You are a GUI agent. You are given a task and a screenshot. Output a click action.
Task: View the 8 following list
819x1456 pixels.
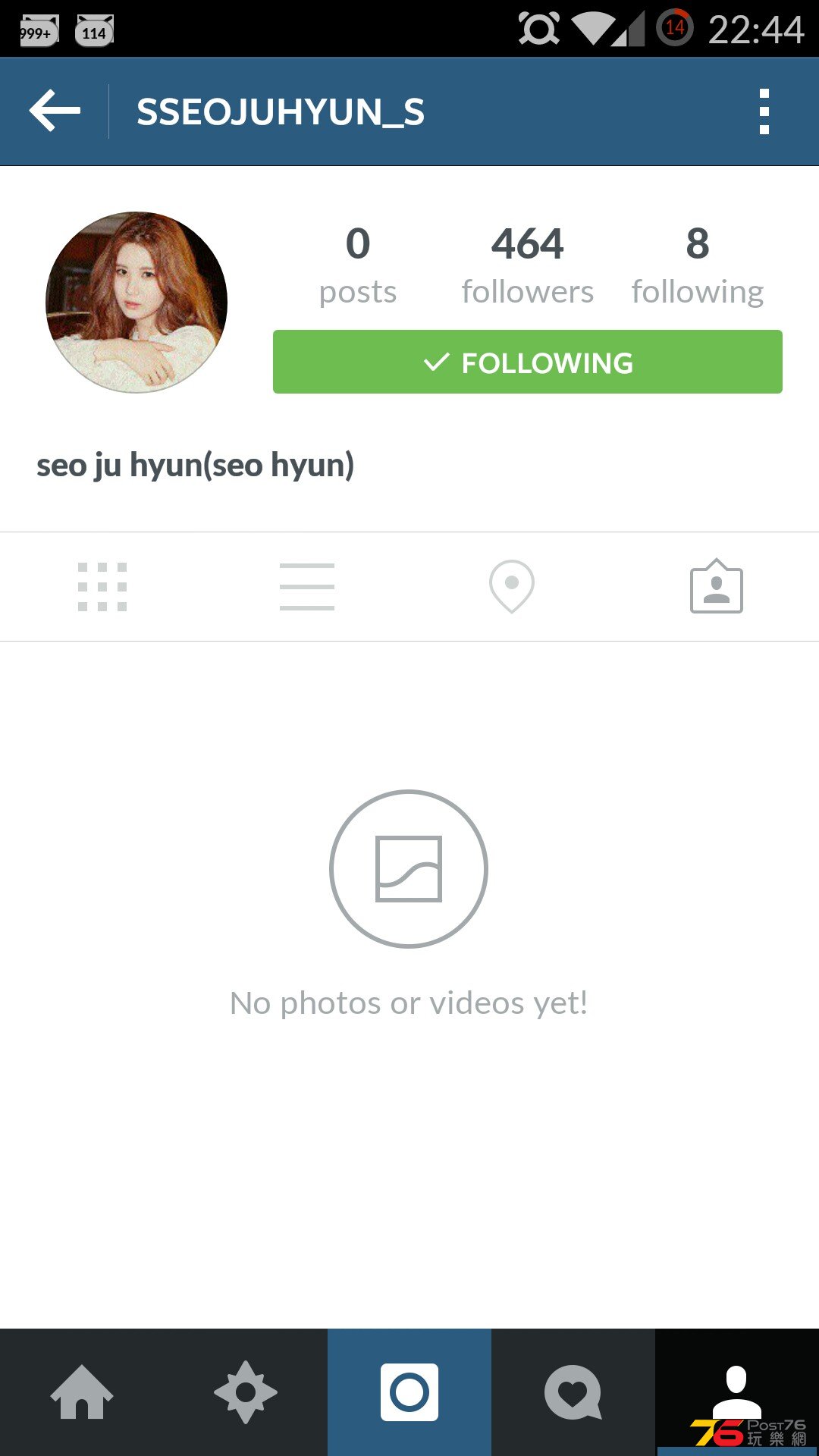click(697, 265)
